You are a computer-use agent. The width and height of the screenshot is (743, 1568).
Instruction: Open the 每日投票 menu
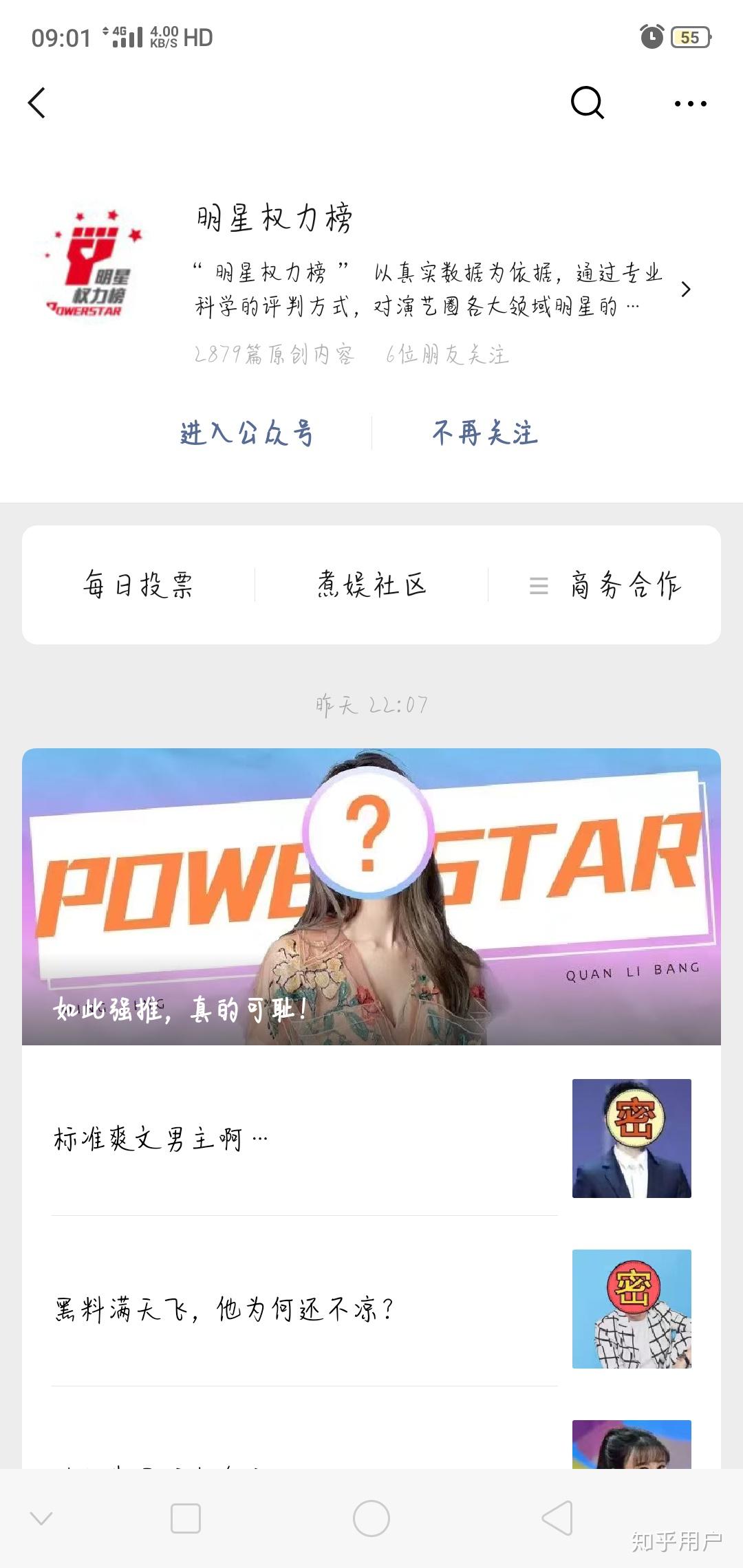pyautogui.click(x=139, y=585)
